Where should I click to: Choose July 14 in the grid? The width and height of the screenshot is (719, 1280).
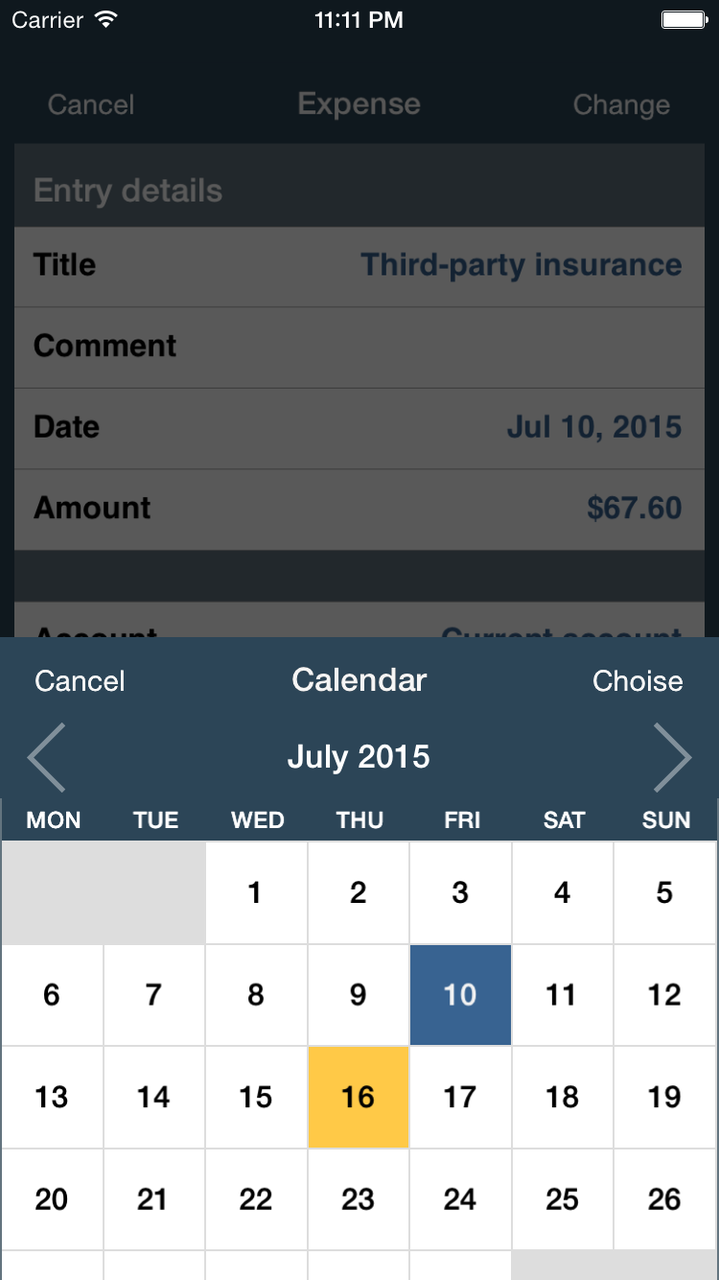point(154,1097)
